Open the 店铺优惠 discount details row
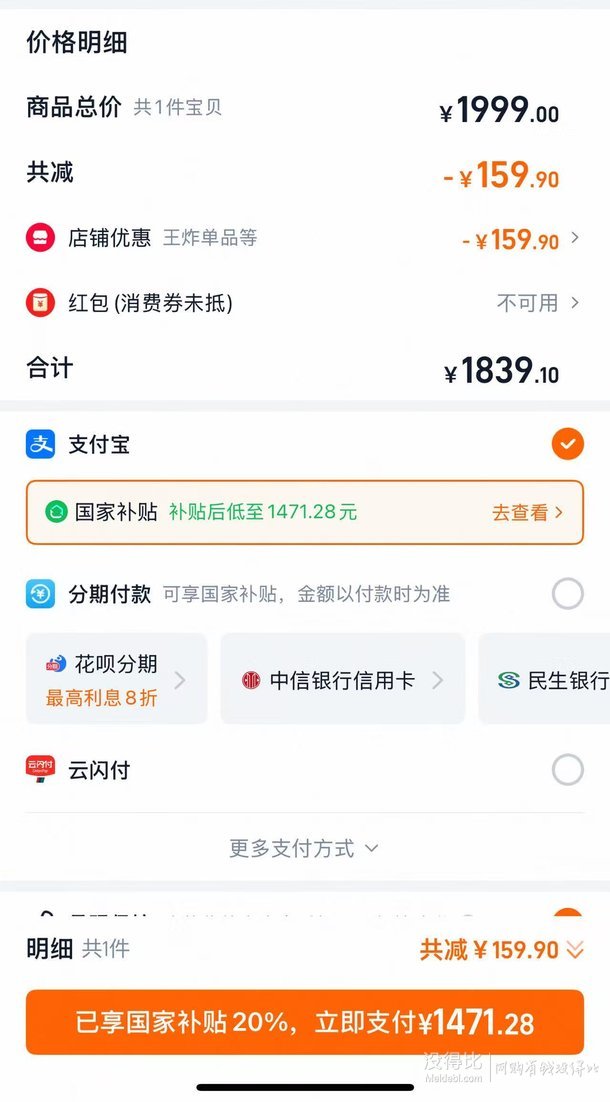The height and width of the screenshot is (1102, 610). click(304, 239)
